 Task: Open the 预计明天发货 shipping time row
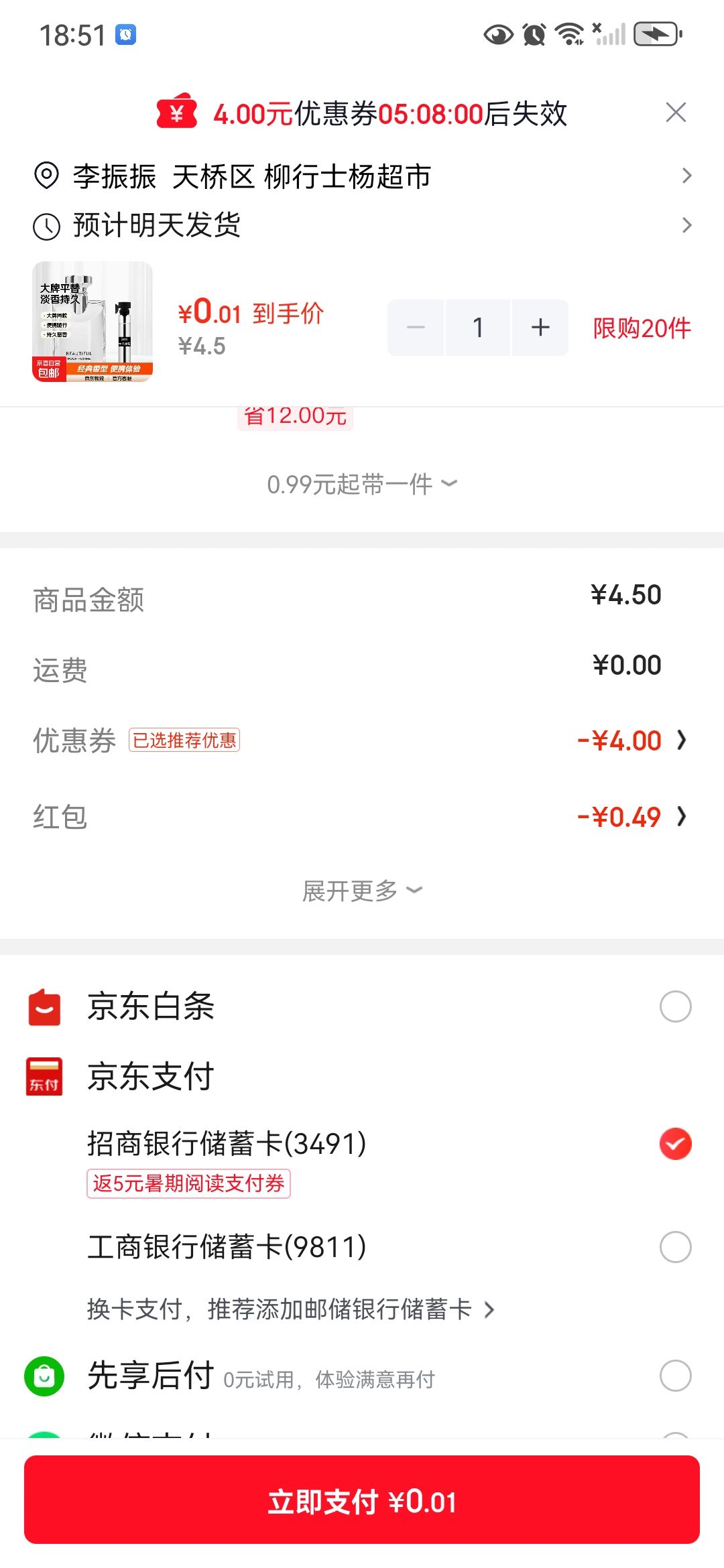tap(362, 225)
